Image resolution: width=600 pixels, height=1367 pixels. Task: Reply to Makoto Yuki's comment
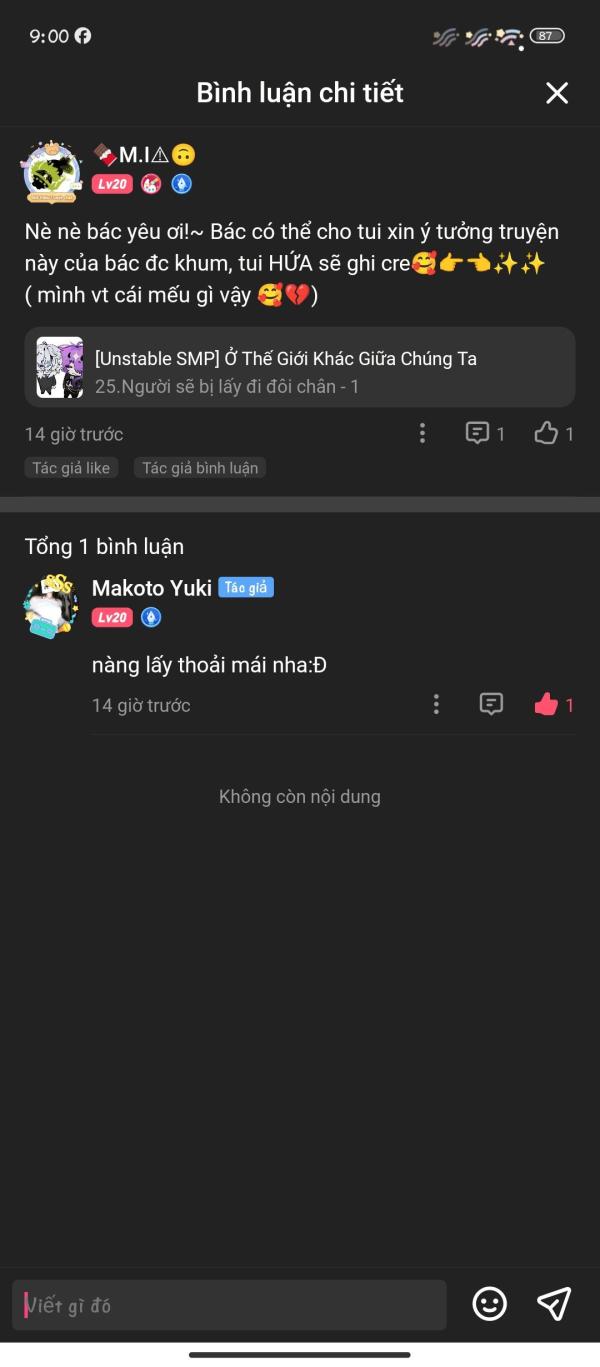tap(491, 704)
